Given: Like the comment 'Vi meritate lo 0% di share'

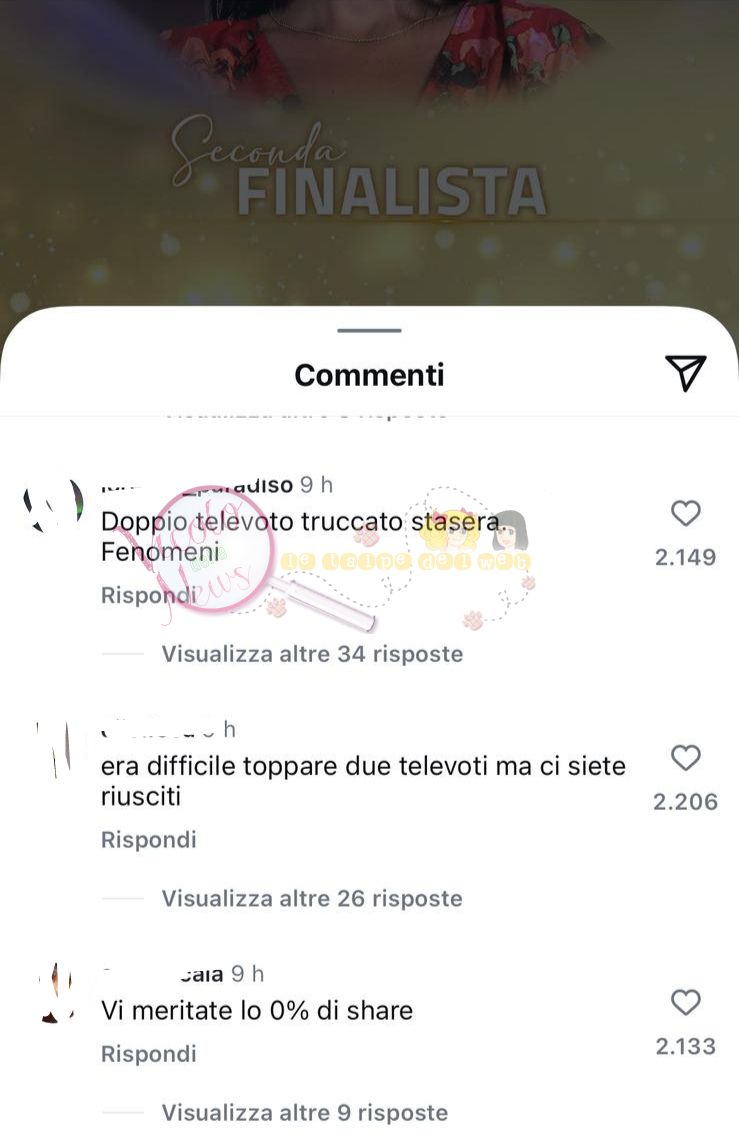Looking at the screenshot, I should tap(685, 1003).
